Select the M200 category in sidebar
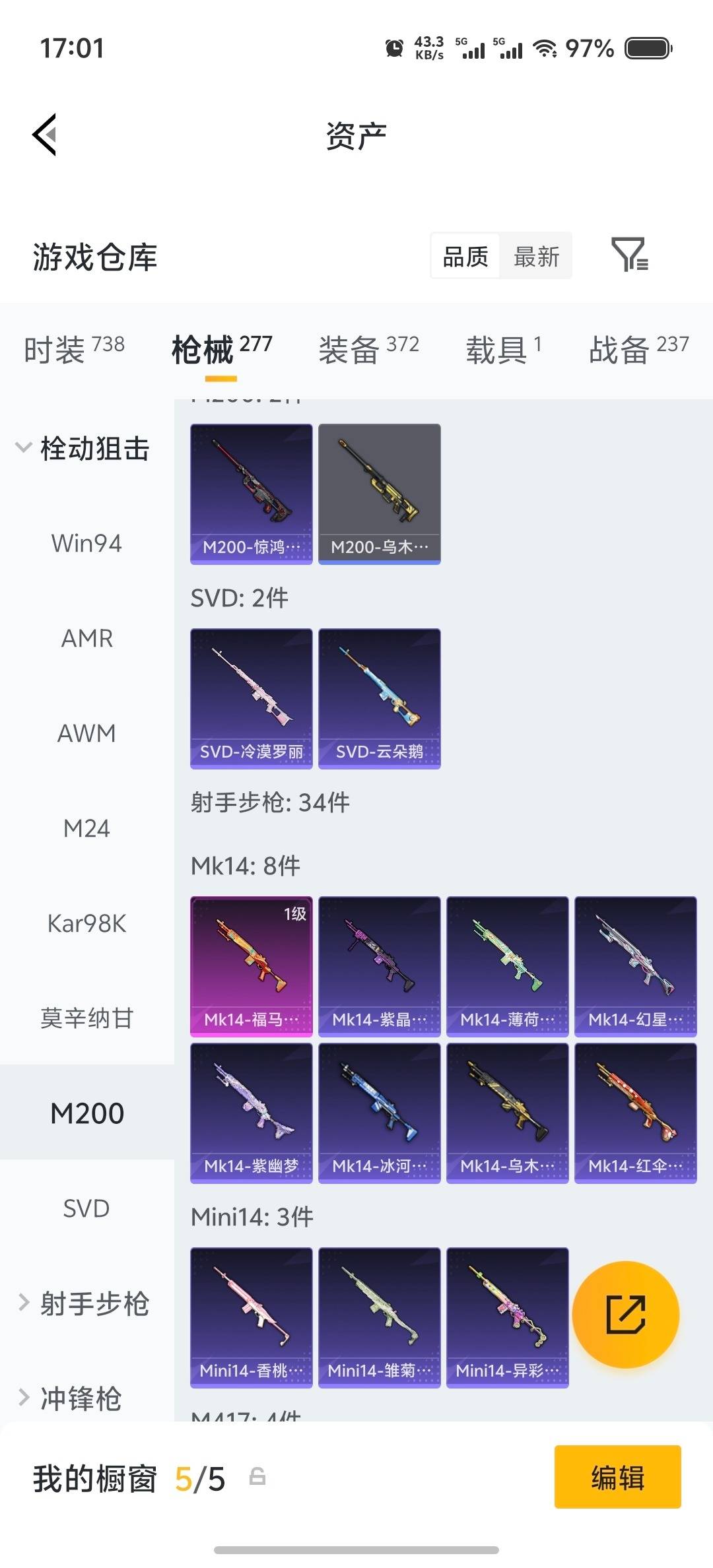Screen dimensions: 713x1568 coord(86,1113)
